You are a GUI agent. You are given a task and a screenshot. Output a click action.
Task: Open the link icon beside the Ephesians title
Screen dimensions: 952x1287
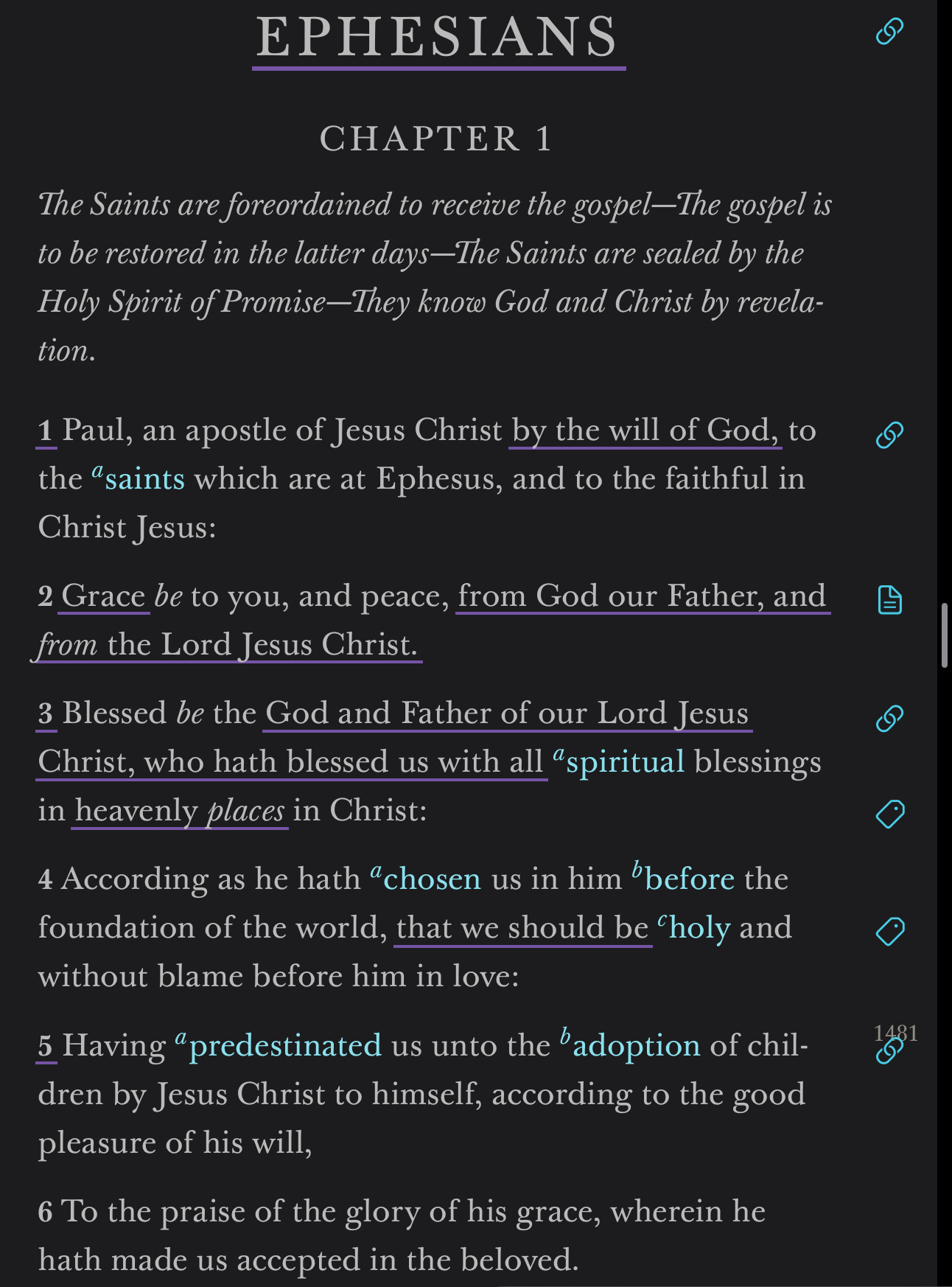click(x=889, y=32)
